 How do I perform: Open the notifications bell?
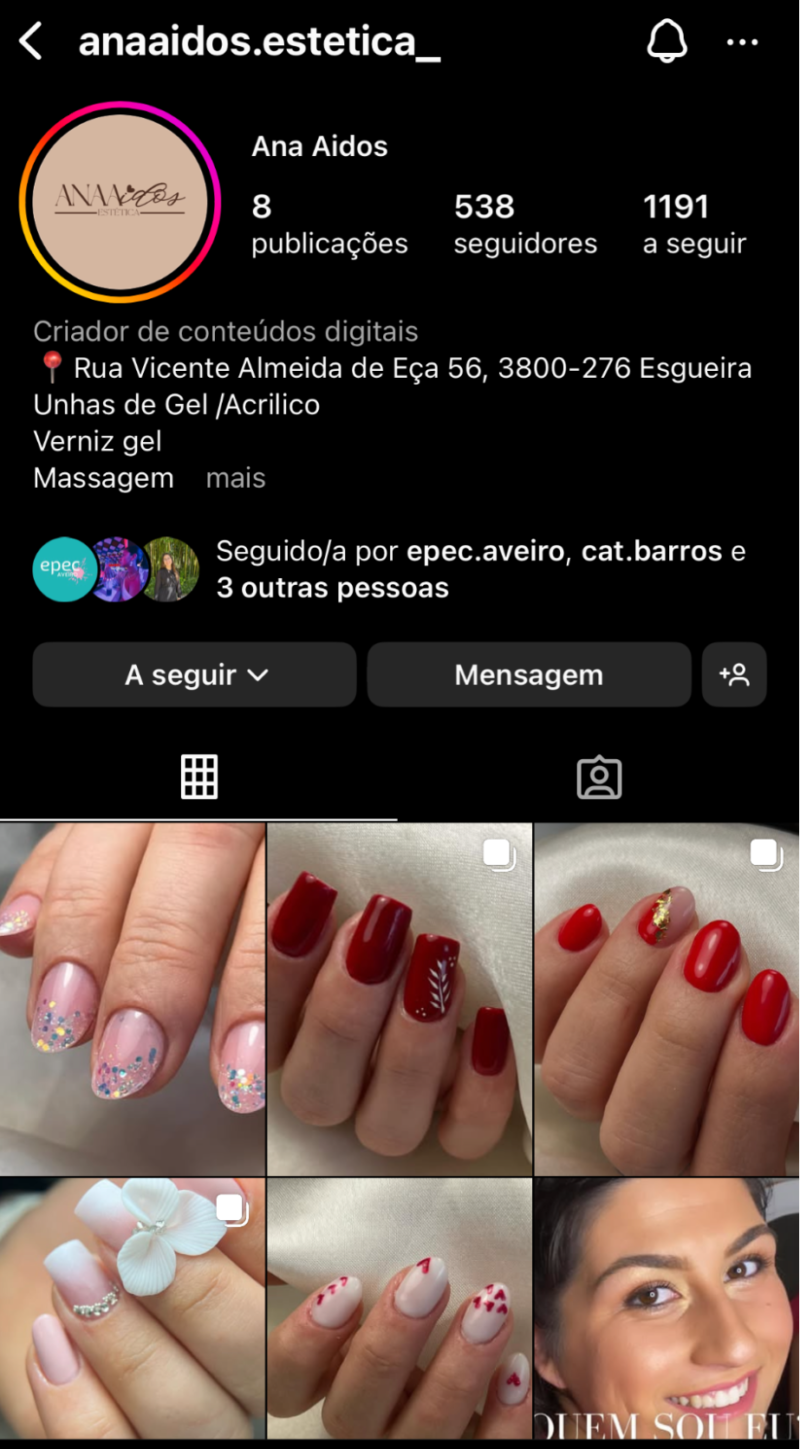pos(667,42)
